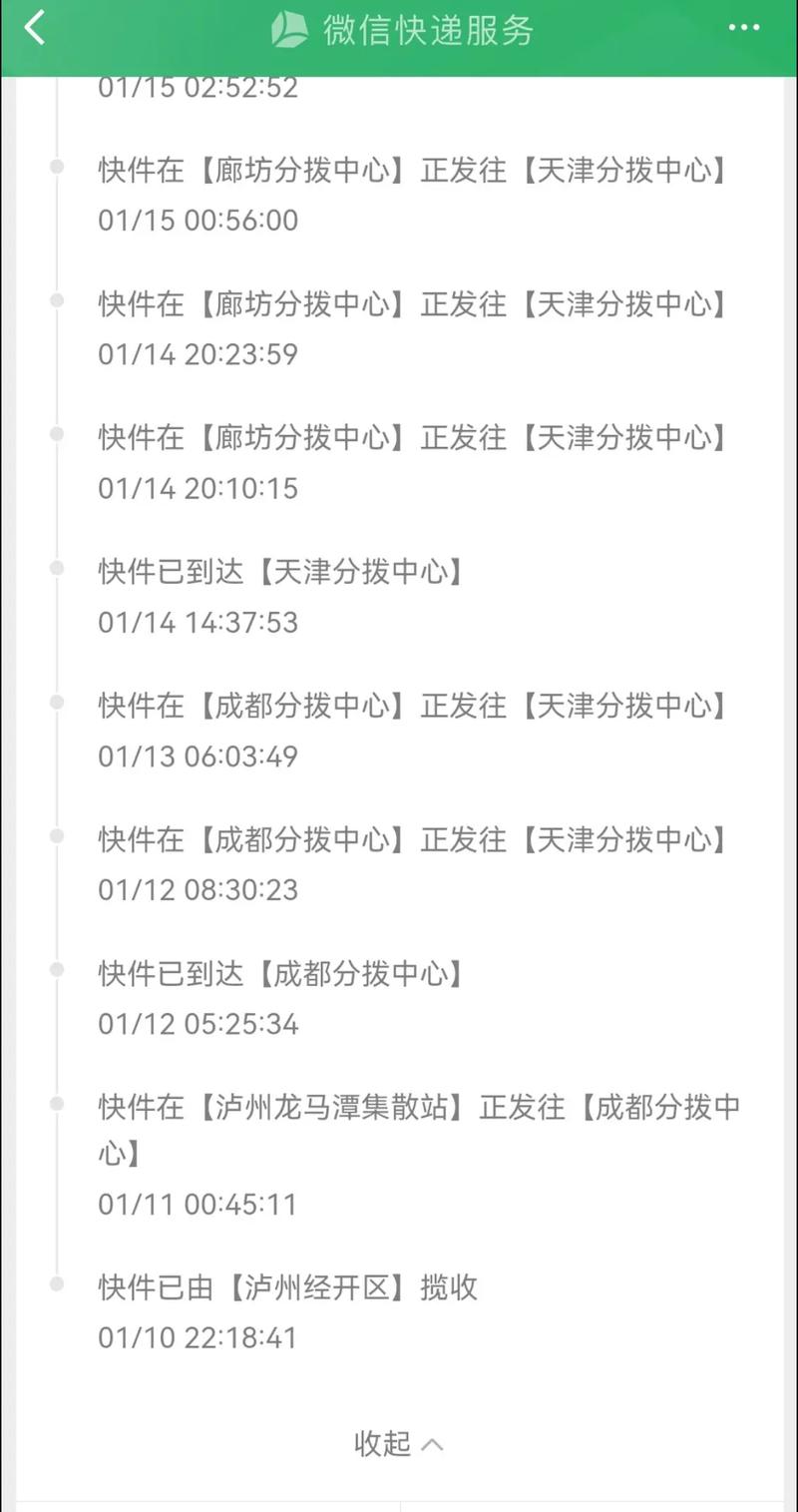Select the dot beside 快件已到达【天津分拨中心】
Image resolution: width=798 pixels, height=1512 pixels.
tap(55, 564)
